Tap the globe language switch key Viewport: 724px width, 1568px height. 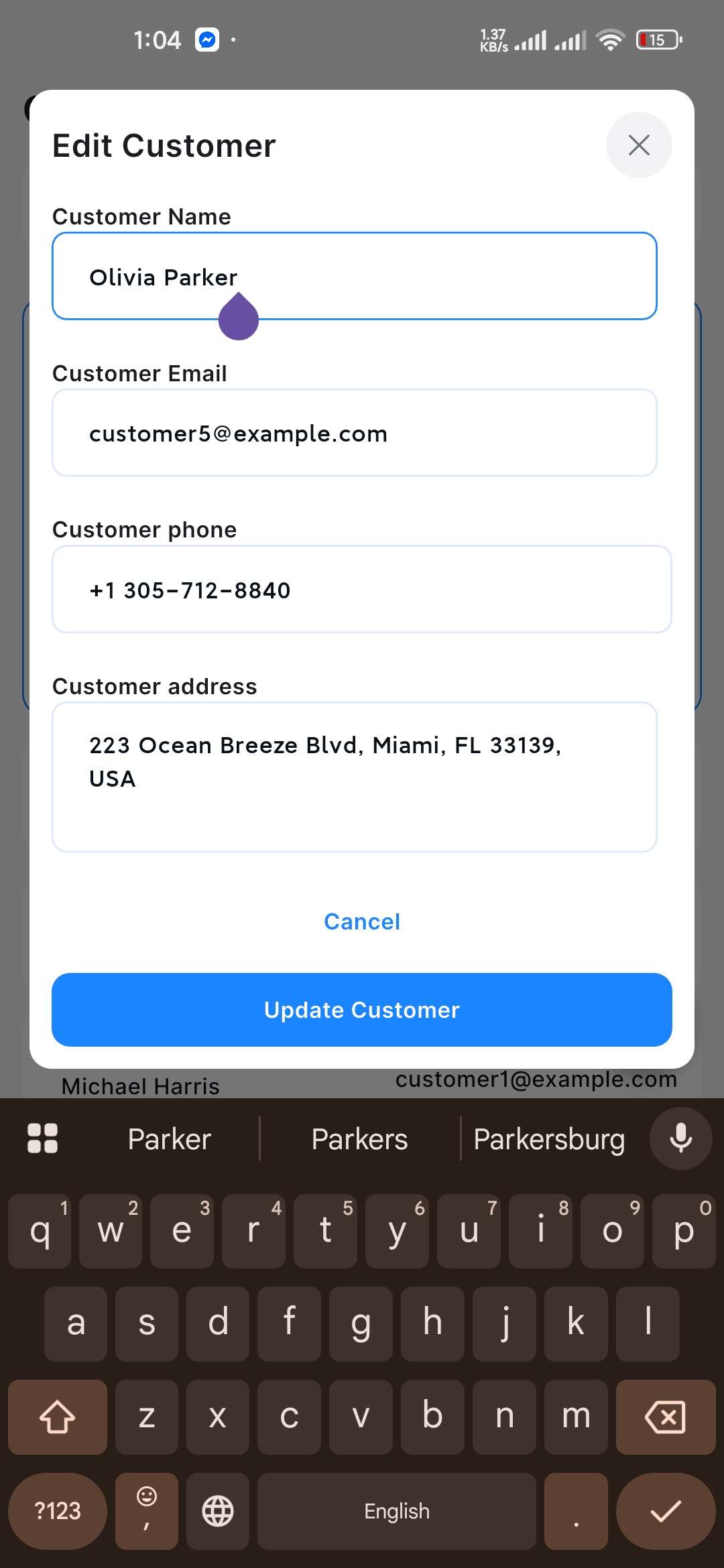(218, 1511)
